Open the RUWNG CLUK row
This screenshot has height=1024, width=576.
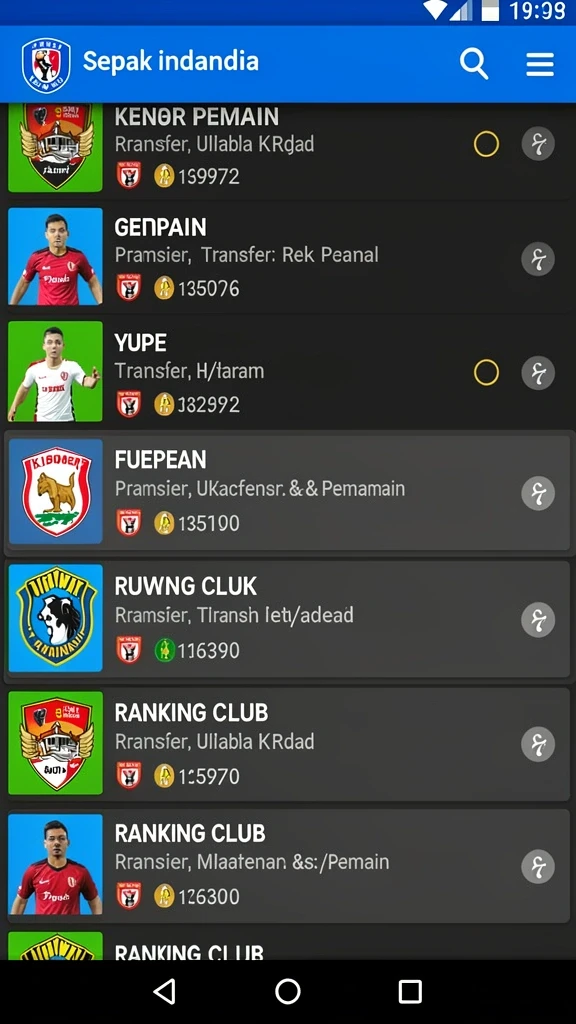288,618
